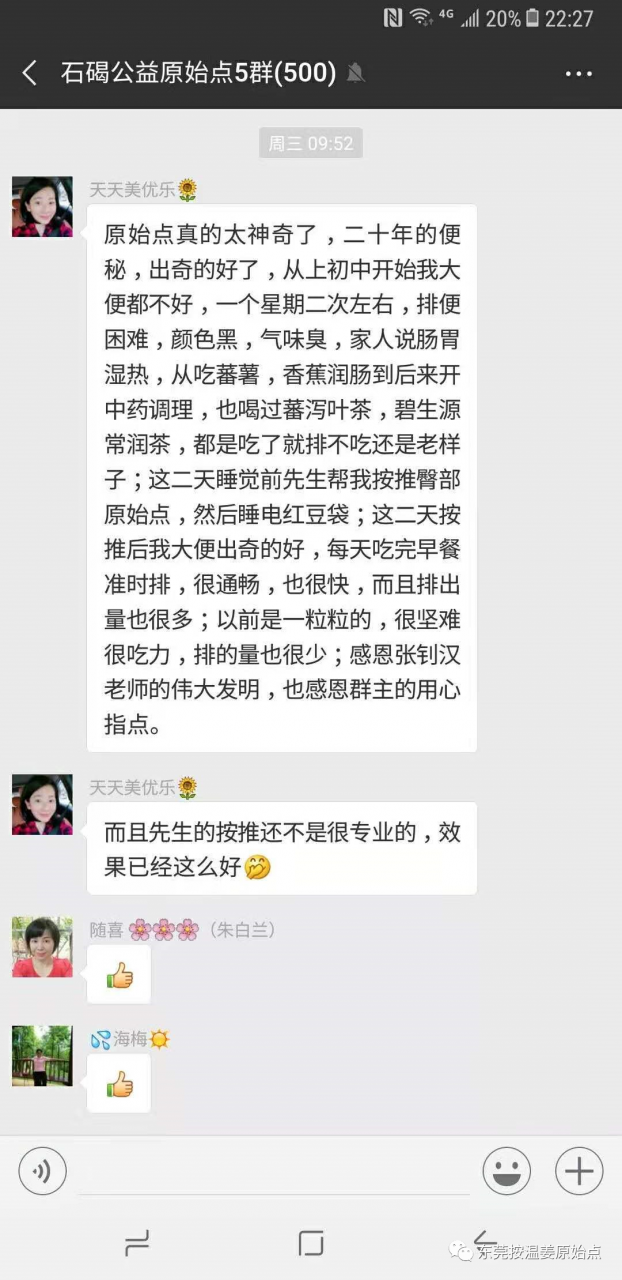
Task: View 随喜's profile via her avatar
Action: [x=42, y=946]
